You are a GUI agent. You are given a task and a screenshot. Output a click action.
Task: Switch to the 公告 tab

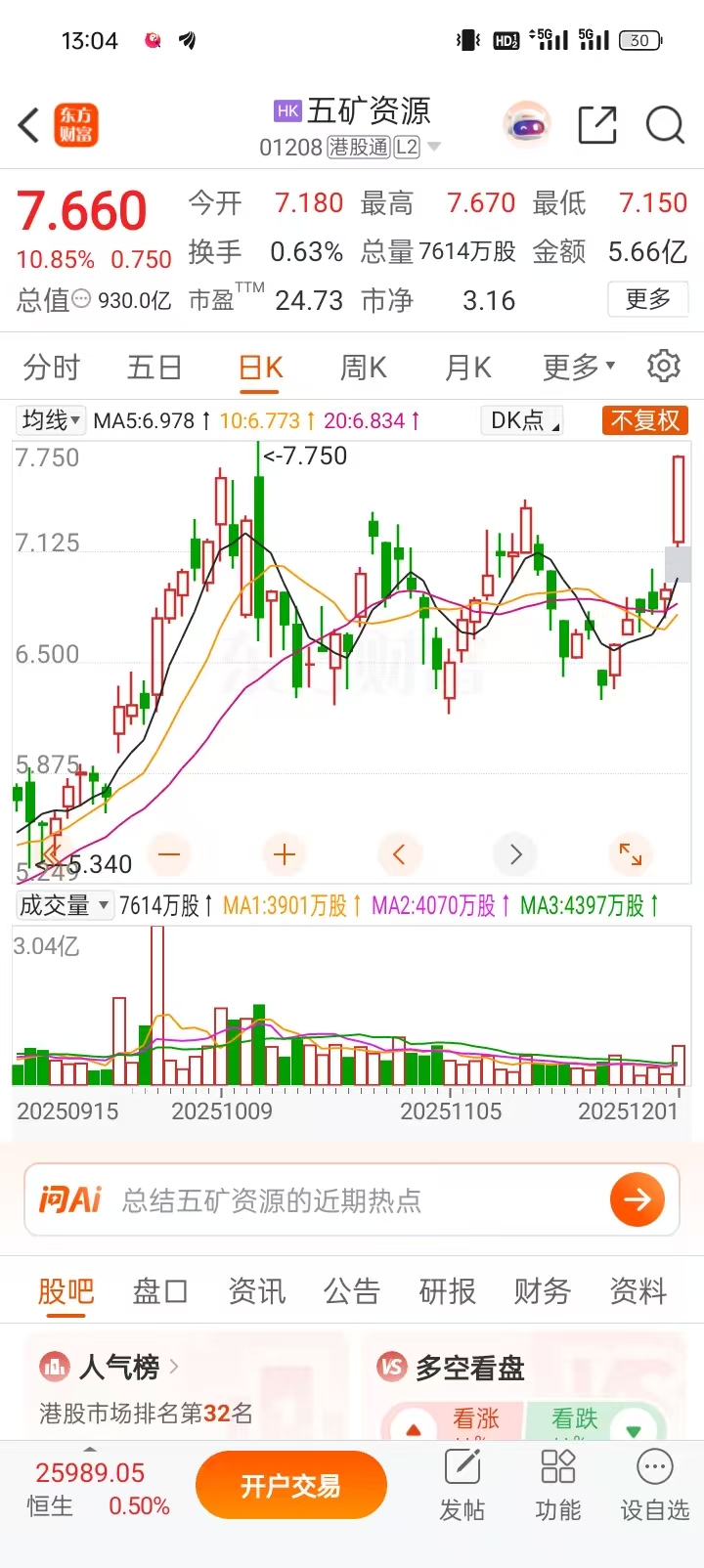click(x=351, y=1291)
